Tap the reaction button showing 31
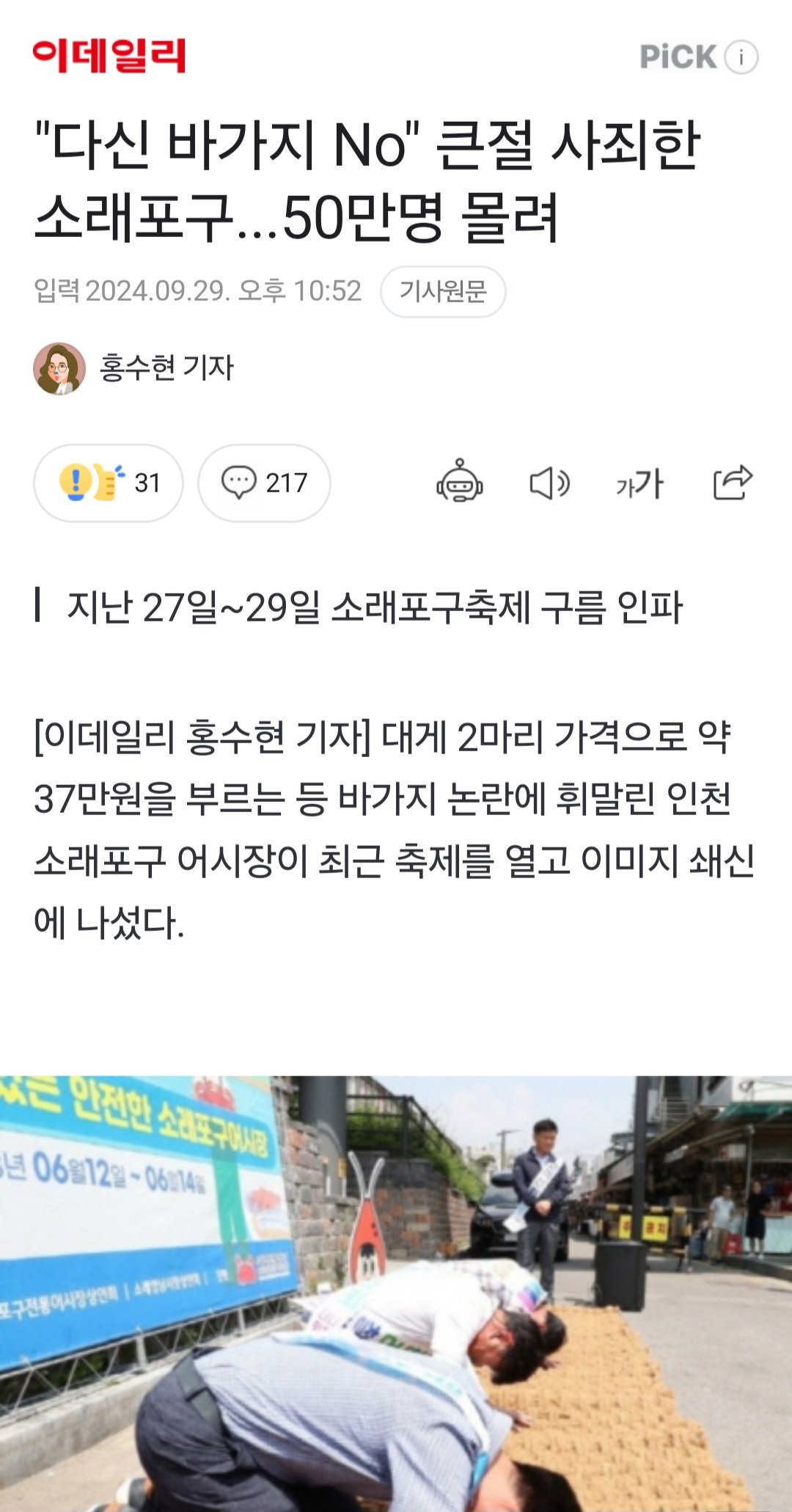 tap(109, 483)
